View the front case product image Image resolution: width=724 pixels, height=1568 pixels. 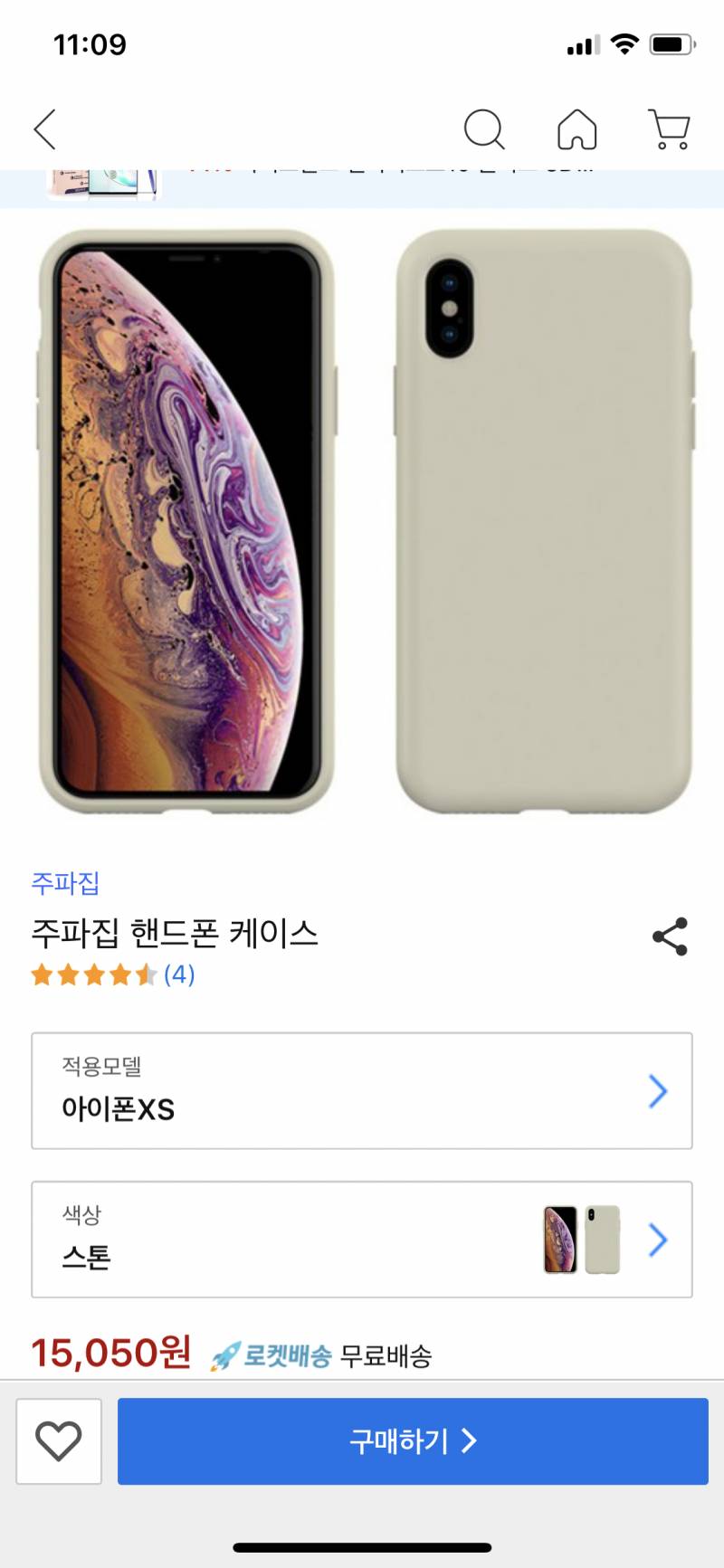(186, 523)
